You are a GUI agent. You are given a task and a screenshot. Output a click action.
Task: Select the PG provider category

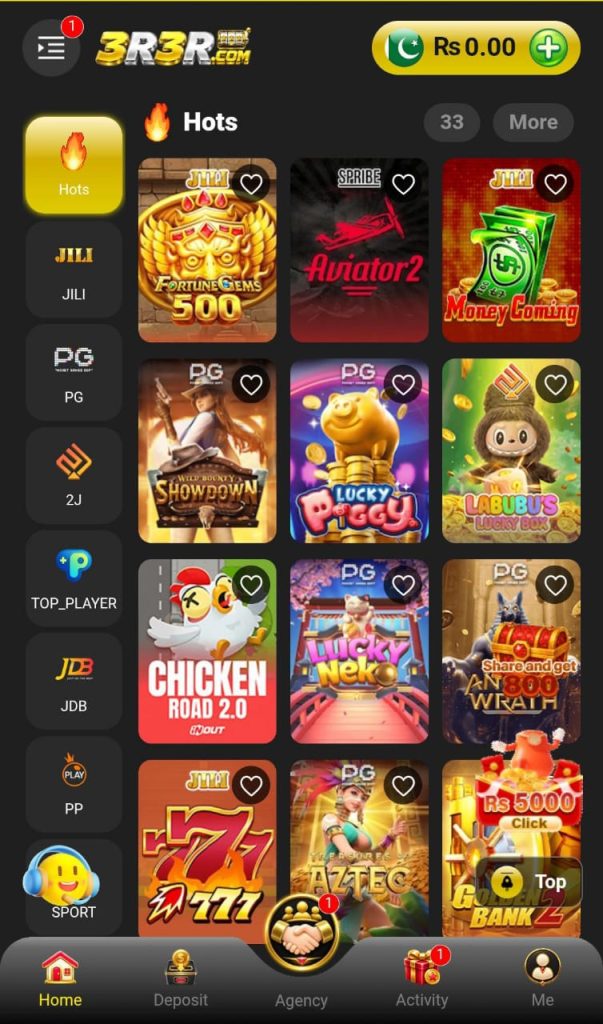pyautogui.click(x=74, y=372)
